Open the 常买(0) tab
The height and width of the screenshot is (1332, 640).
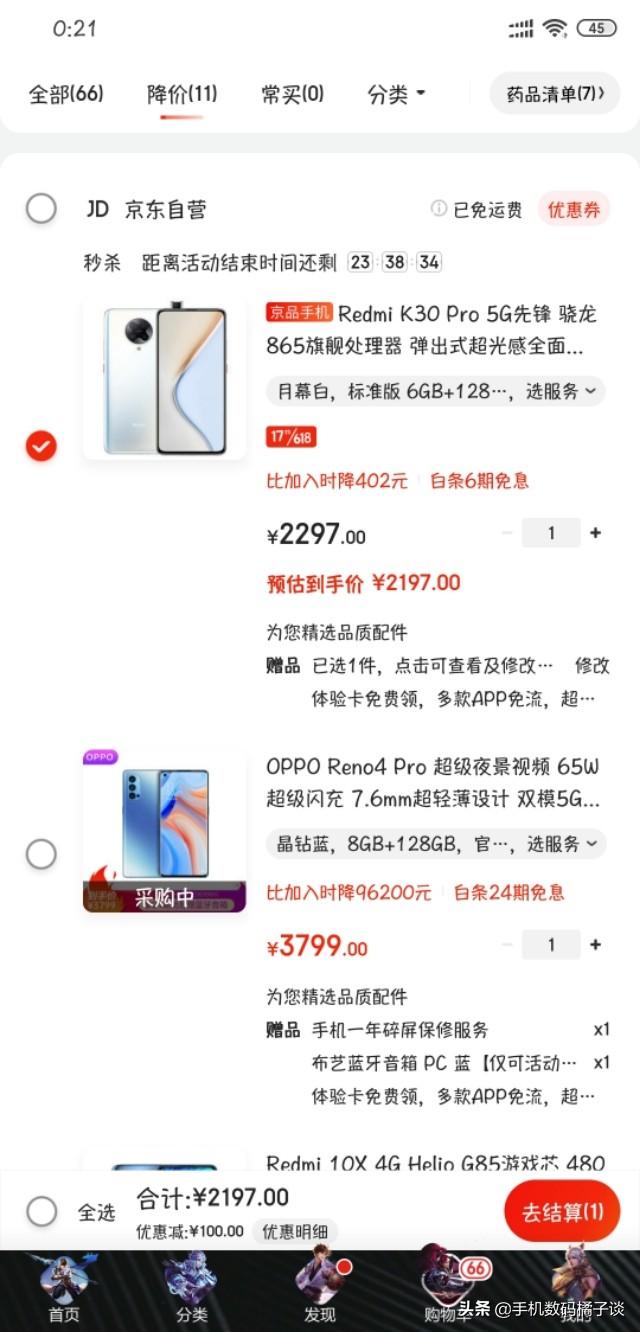point(292,94)
